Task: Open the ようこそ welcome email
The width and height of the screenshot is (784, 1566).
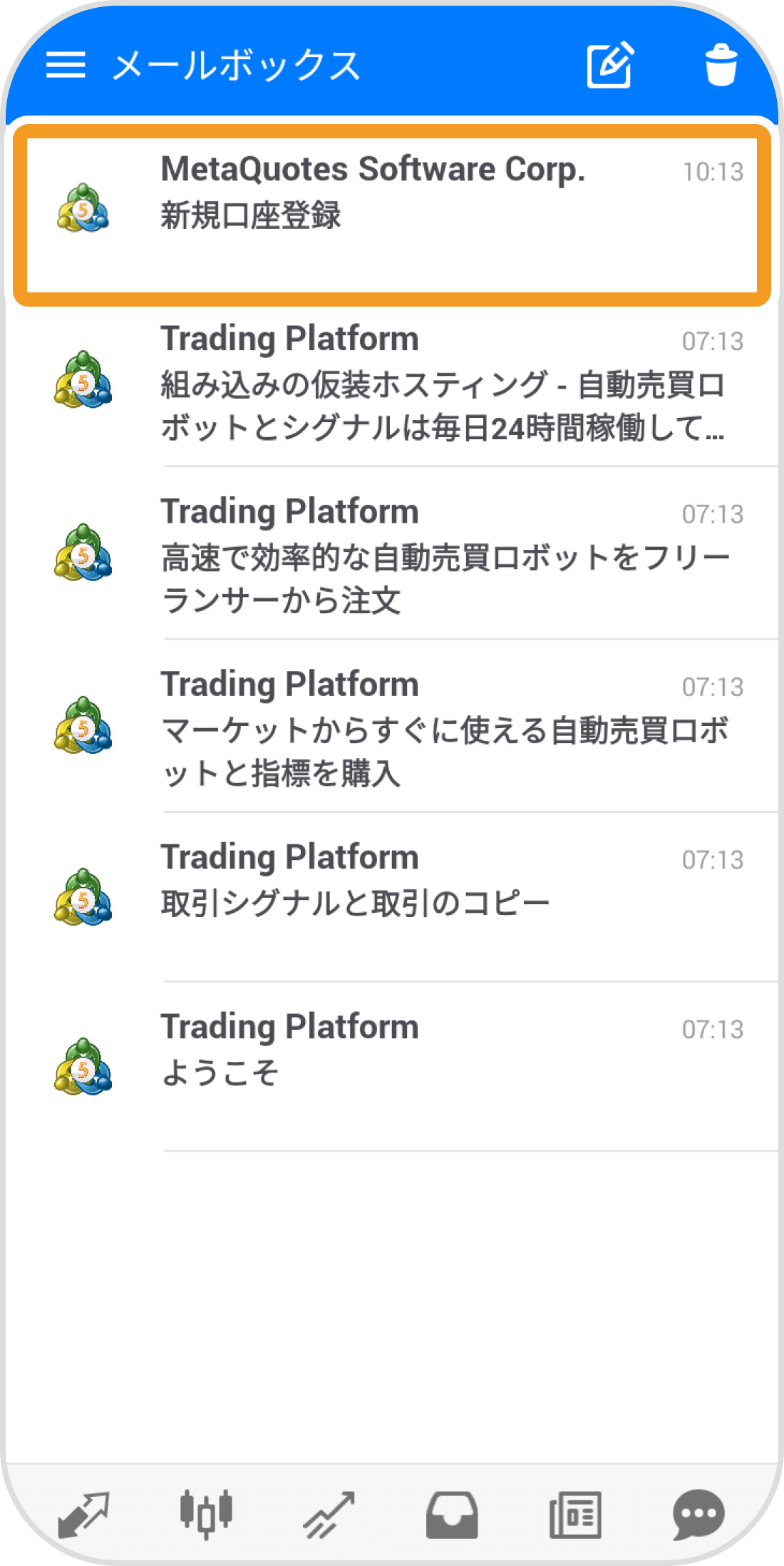Action: 392,1048
